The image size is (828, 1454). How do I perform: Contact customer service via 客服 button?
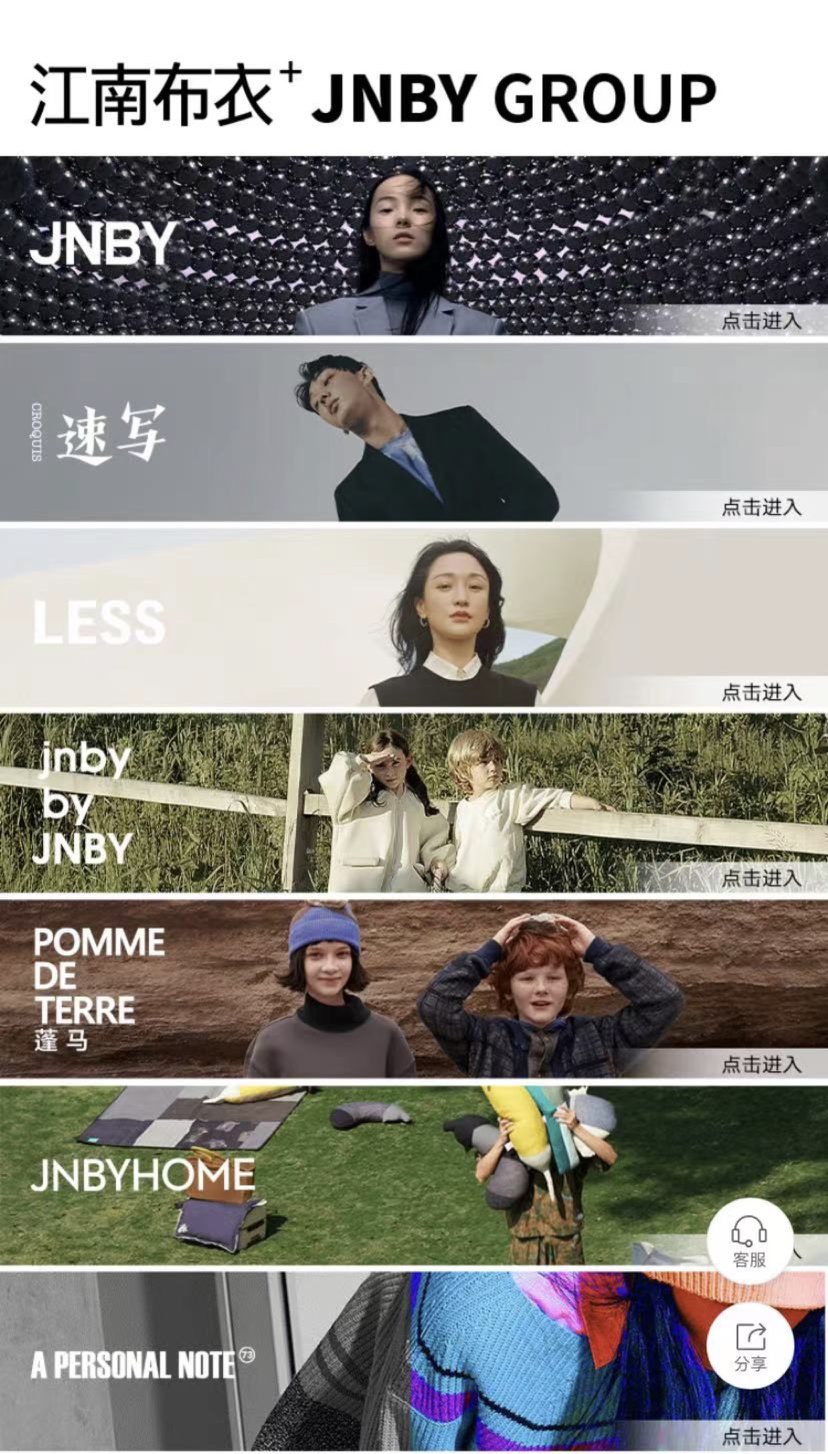750,1241
